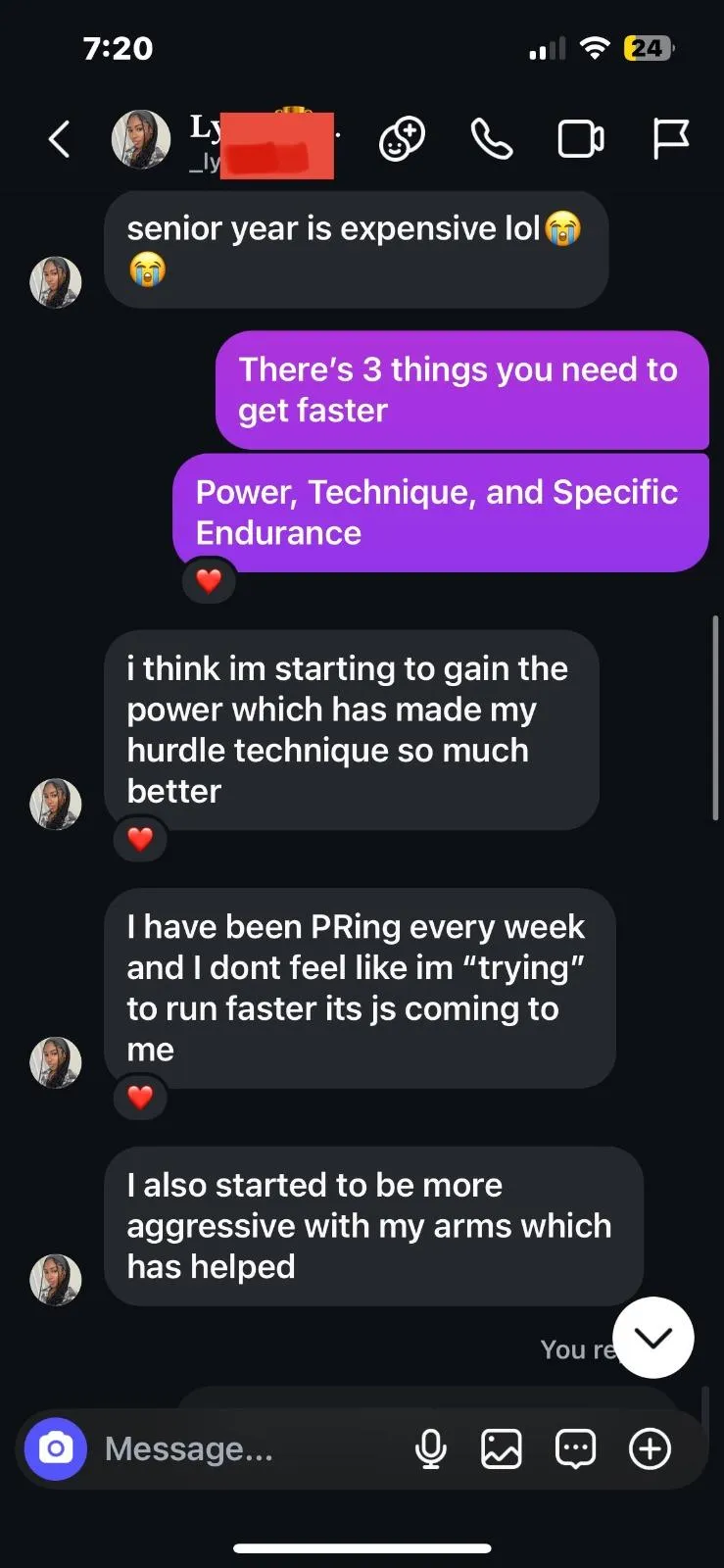
Task: Record a voice message with microphone
Action: [x=430, y=1448]
